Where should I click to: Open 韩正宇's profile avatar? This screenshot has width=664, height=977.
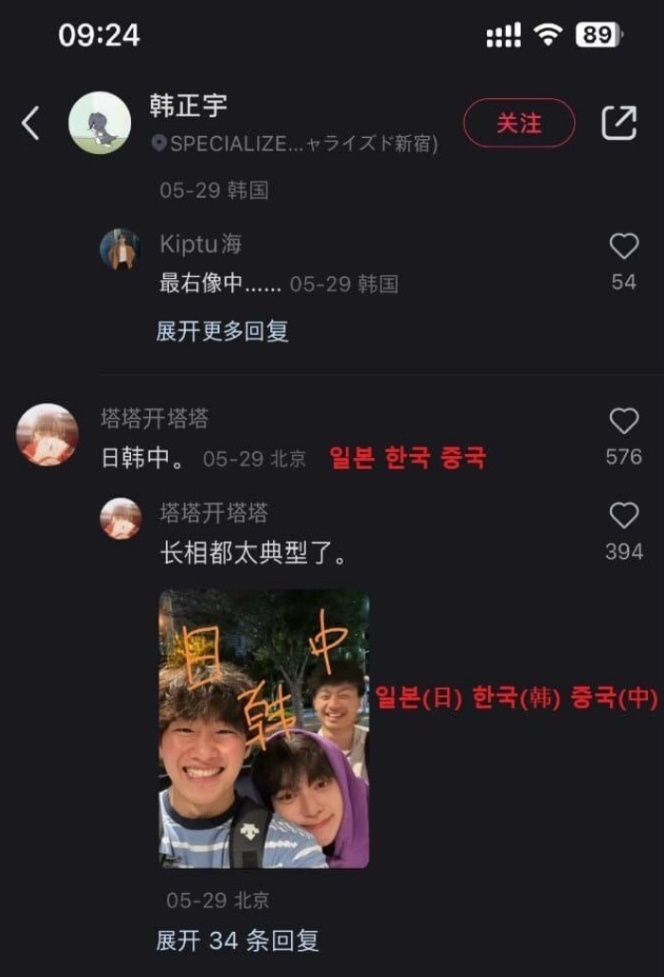[x=99, y=123]
